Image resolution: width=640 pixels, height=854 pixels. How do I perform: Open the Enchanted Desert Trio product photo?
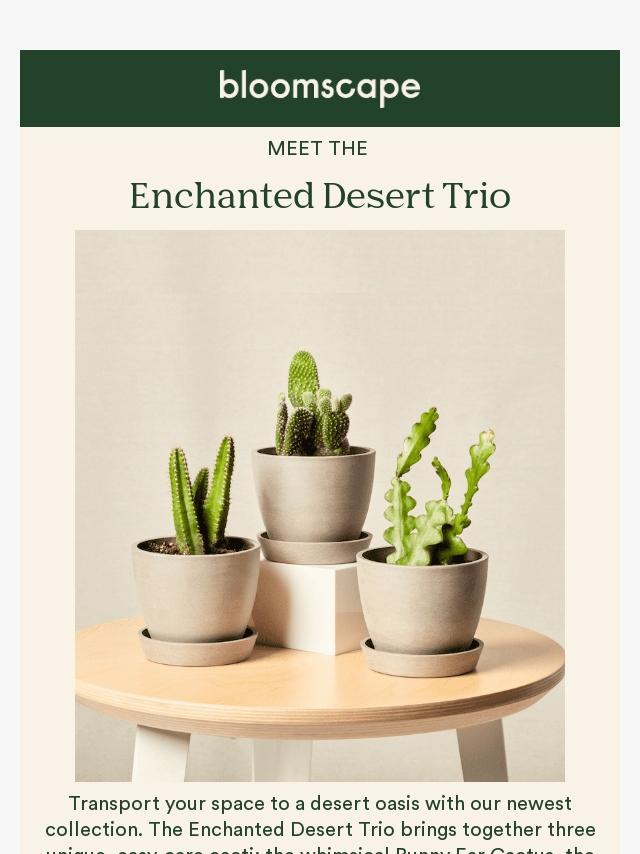(x=320, y=505)
